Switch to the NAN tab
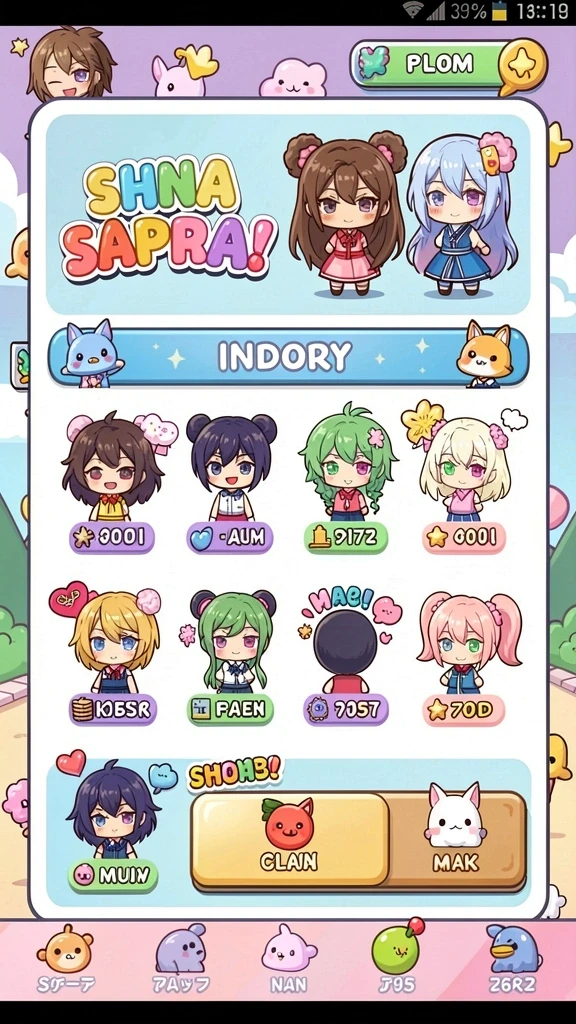This screenshot has width=576, height=1024. (289, 959)
